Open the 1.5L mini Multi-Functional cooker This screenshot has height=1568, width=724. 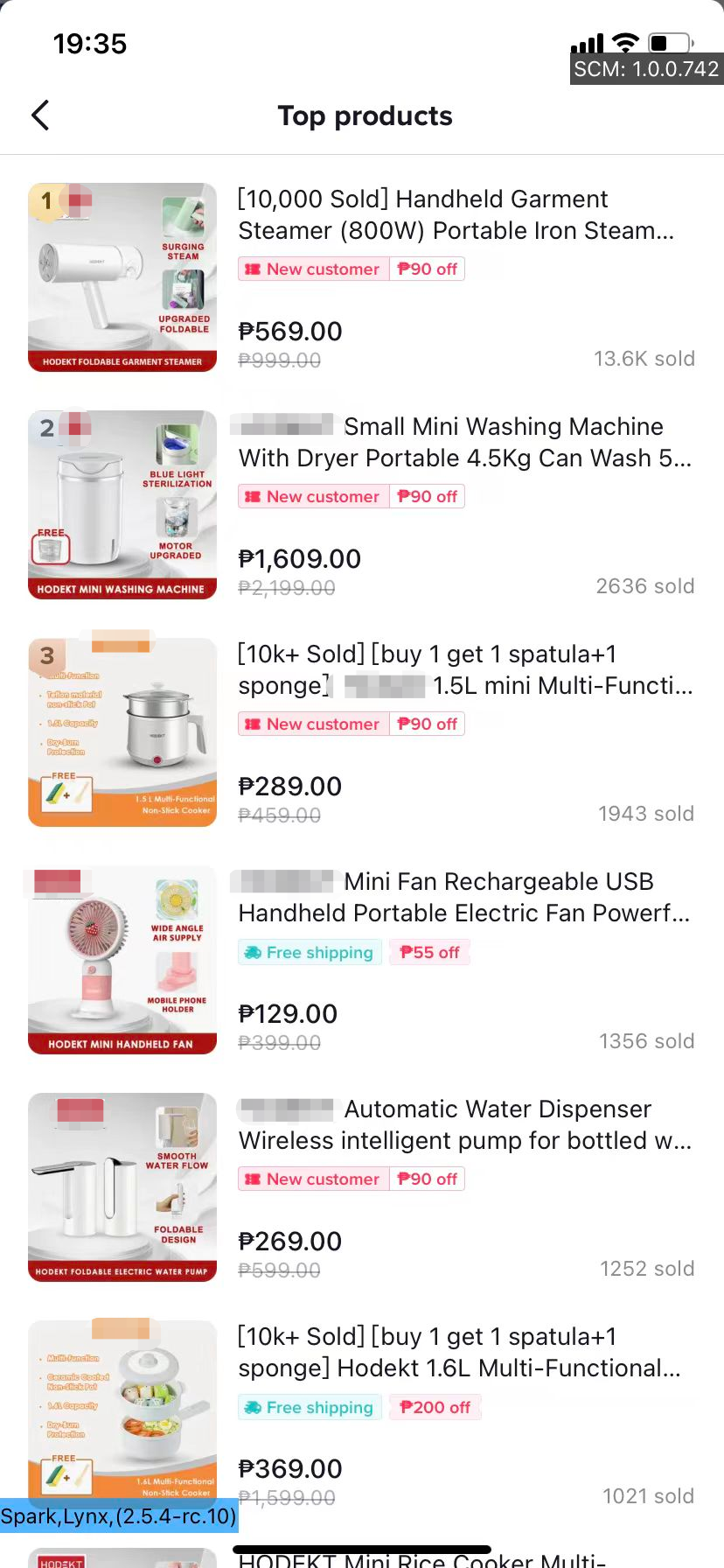[463, 670]
